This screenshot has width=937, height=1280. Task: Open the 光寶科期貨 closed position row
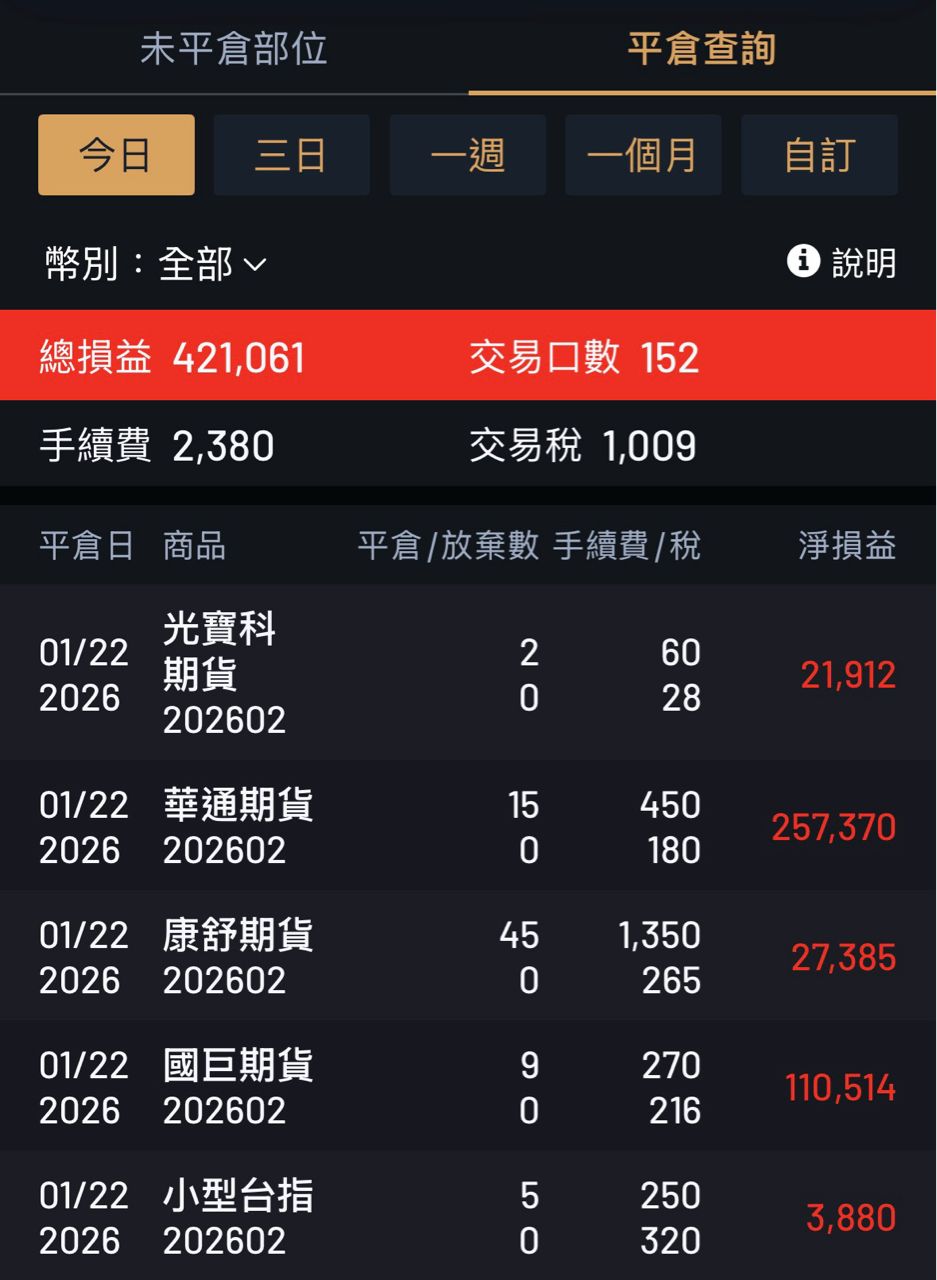click(468, 675)
